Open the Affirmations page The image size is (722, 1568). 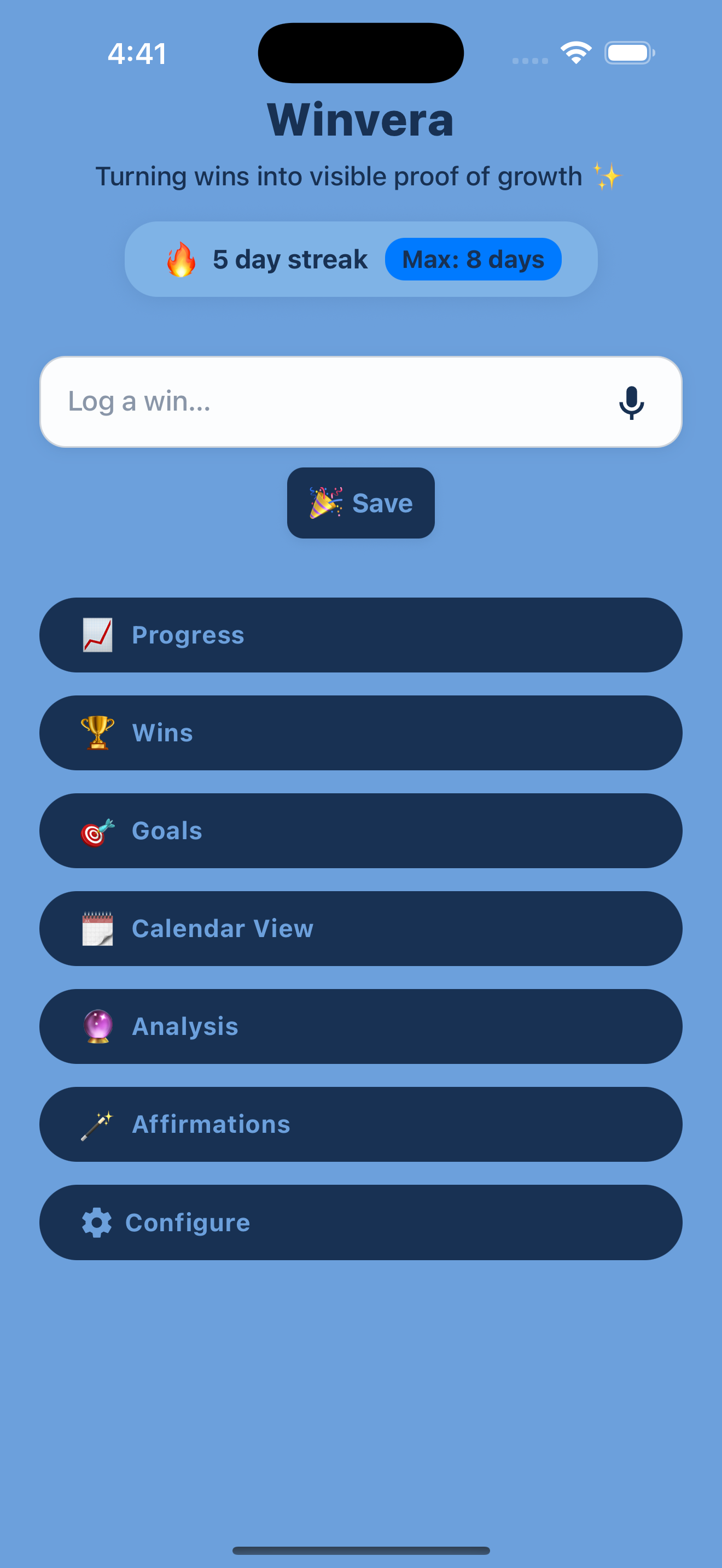[x=361, y=1124]
